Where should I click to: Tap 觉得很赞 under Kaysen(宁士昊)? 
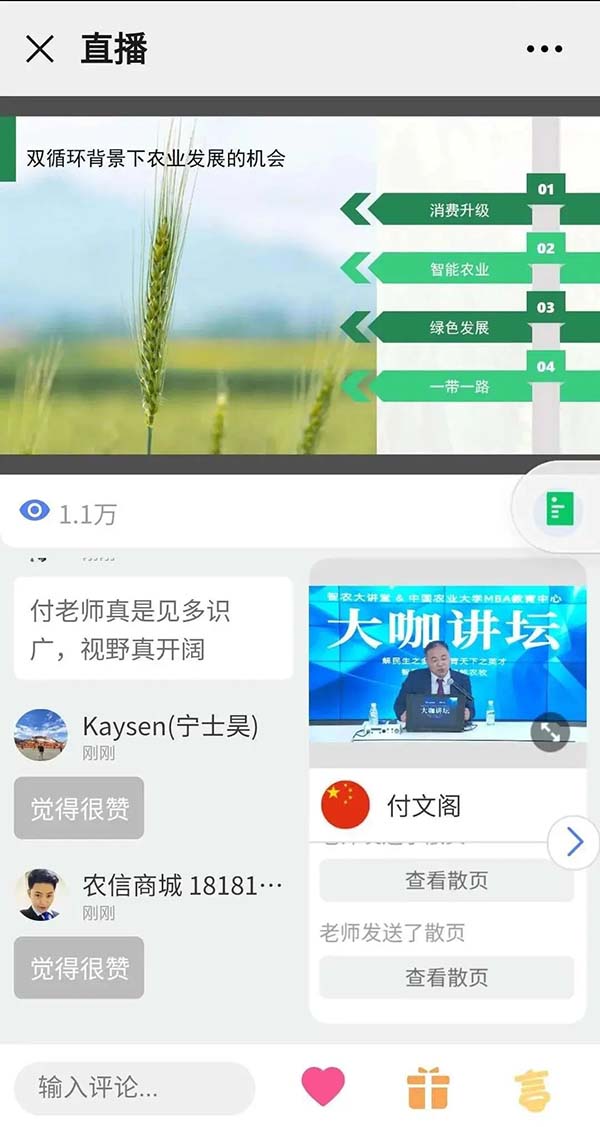[x=79, y=808]
